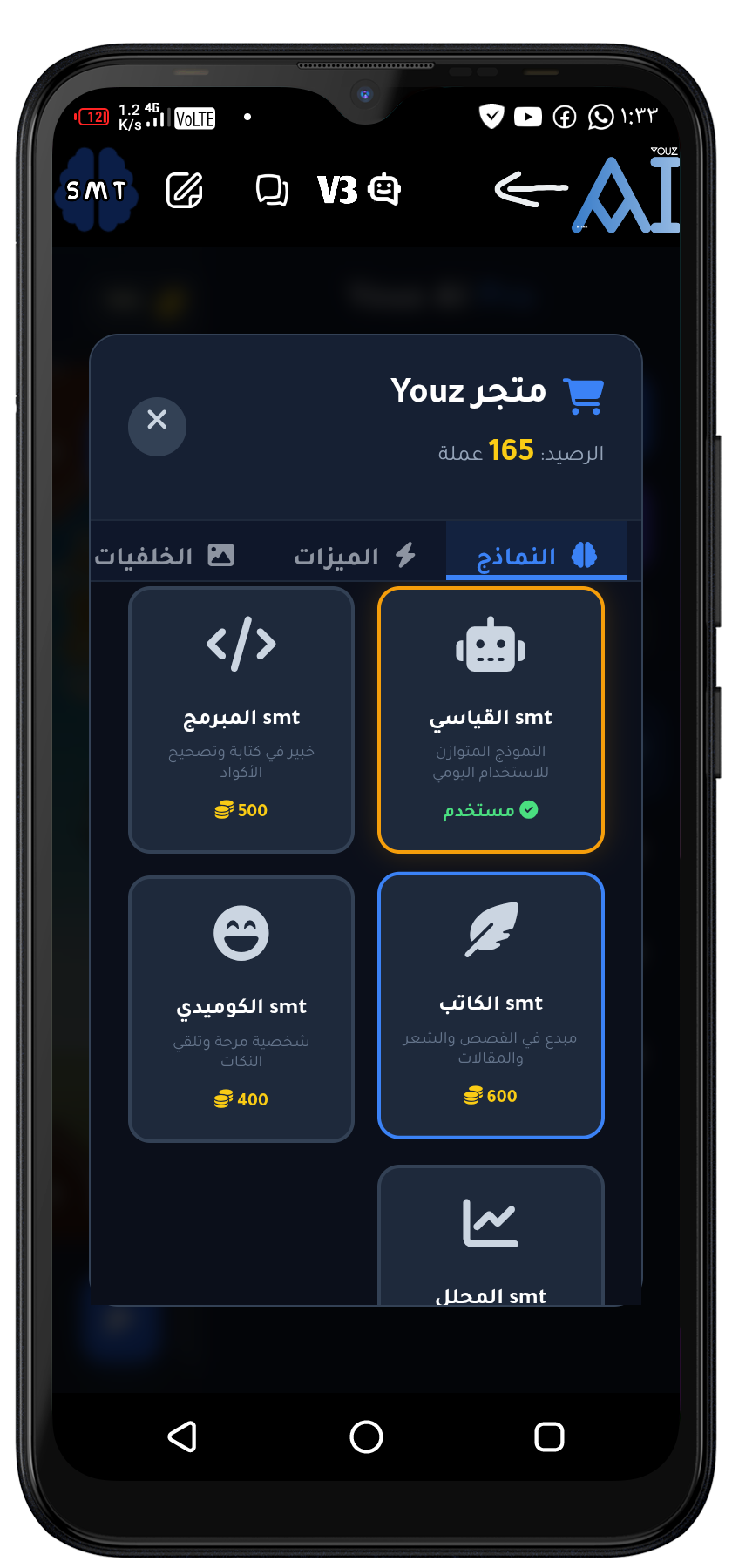The width and height of the screenshot is (732, 1568).
Task: Tap the back arrow in the top bar
Action: [530, 189]
